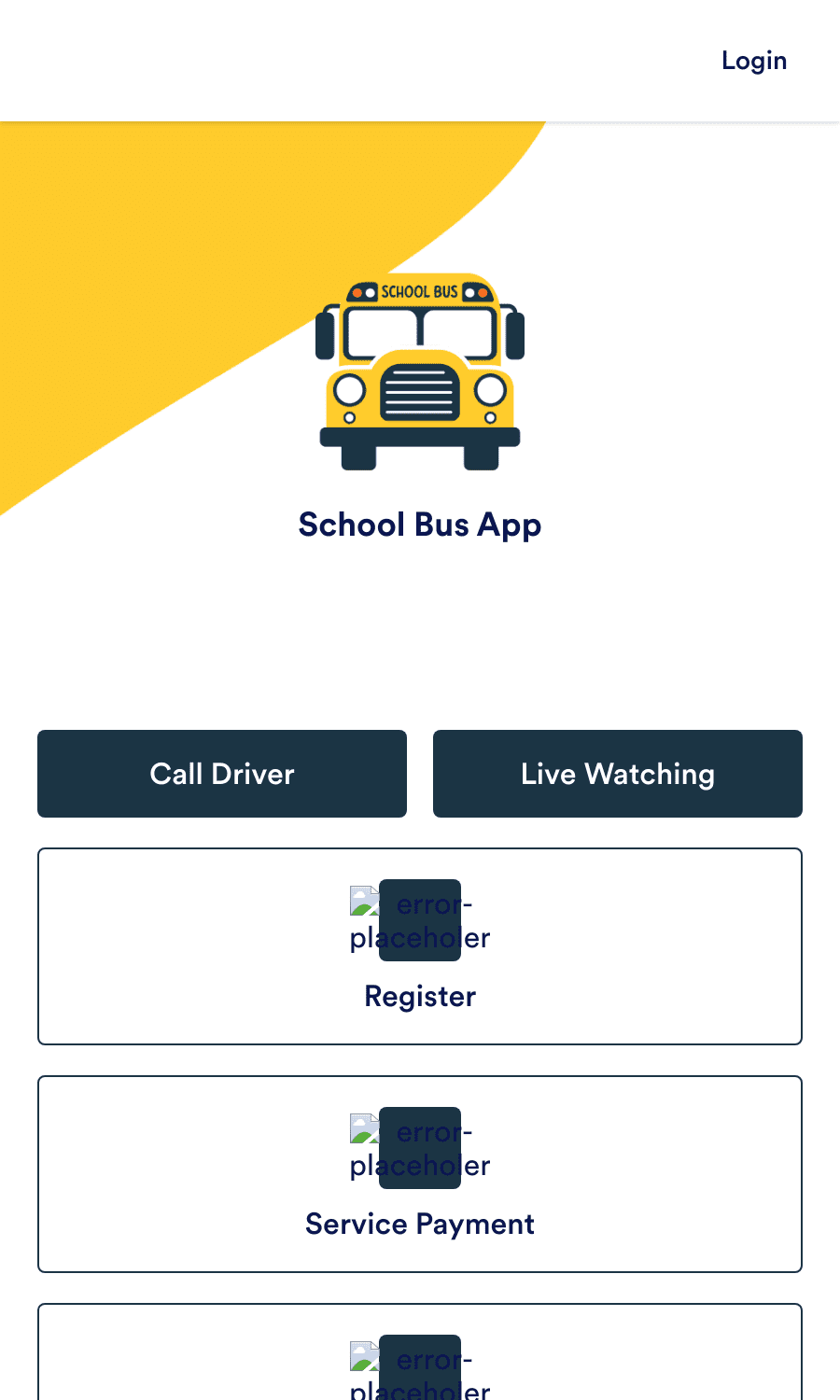Open the Register option
This screenshot has width=840, height=1400.
tap(420, 945)
